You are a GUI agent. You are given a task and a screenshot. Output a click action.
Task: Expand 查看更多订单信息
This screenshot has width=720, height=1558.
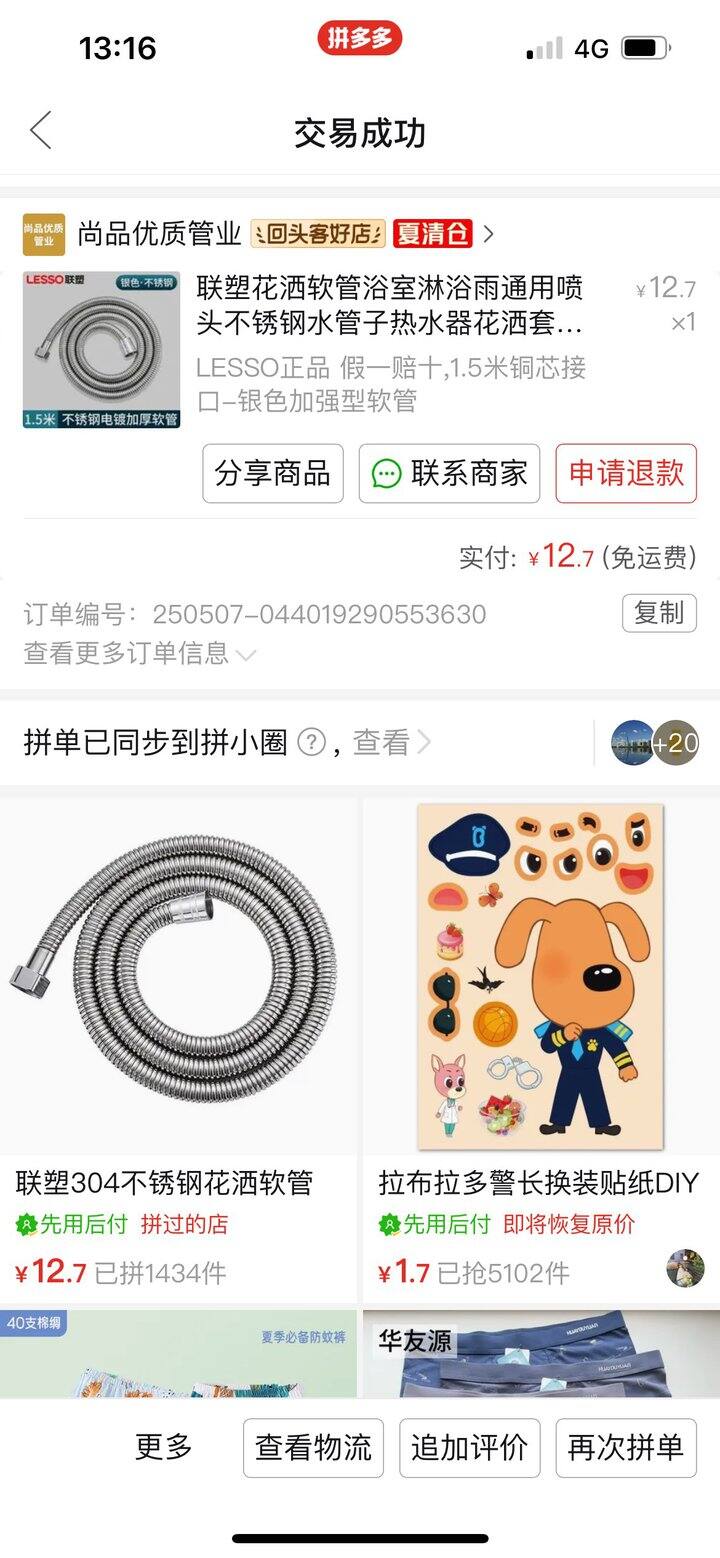[140, 654]
